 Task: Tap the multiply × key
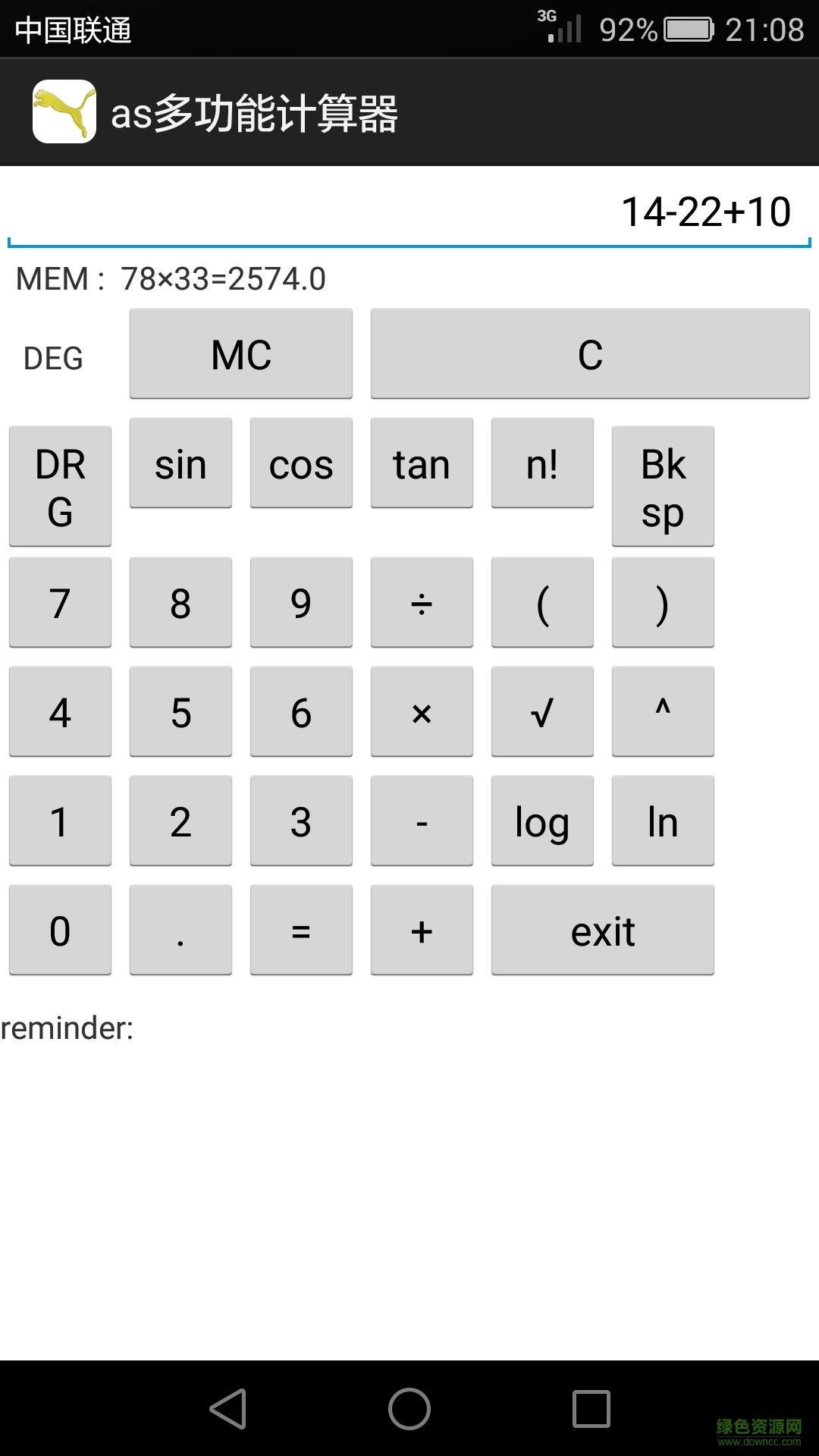422,712
